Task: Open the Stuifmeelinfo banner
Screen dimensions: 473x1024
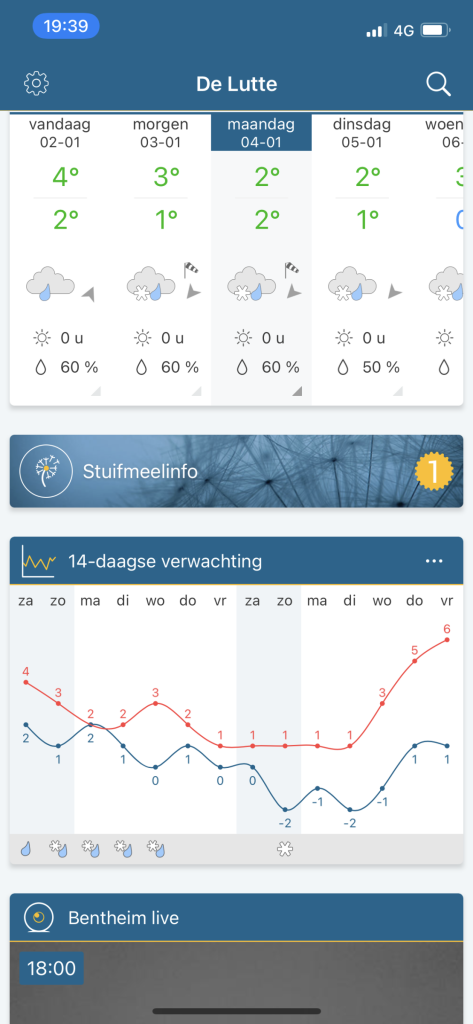Action: [236, 471]
